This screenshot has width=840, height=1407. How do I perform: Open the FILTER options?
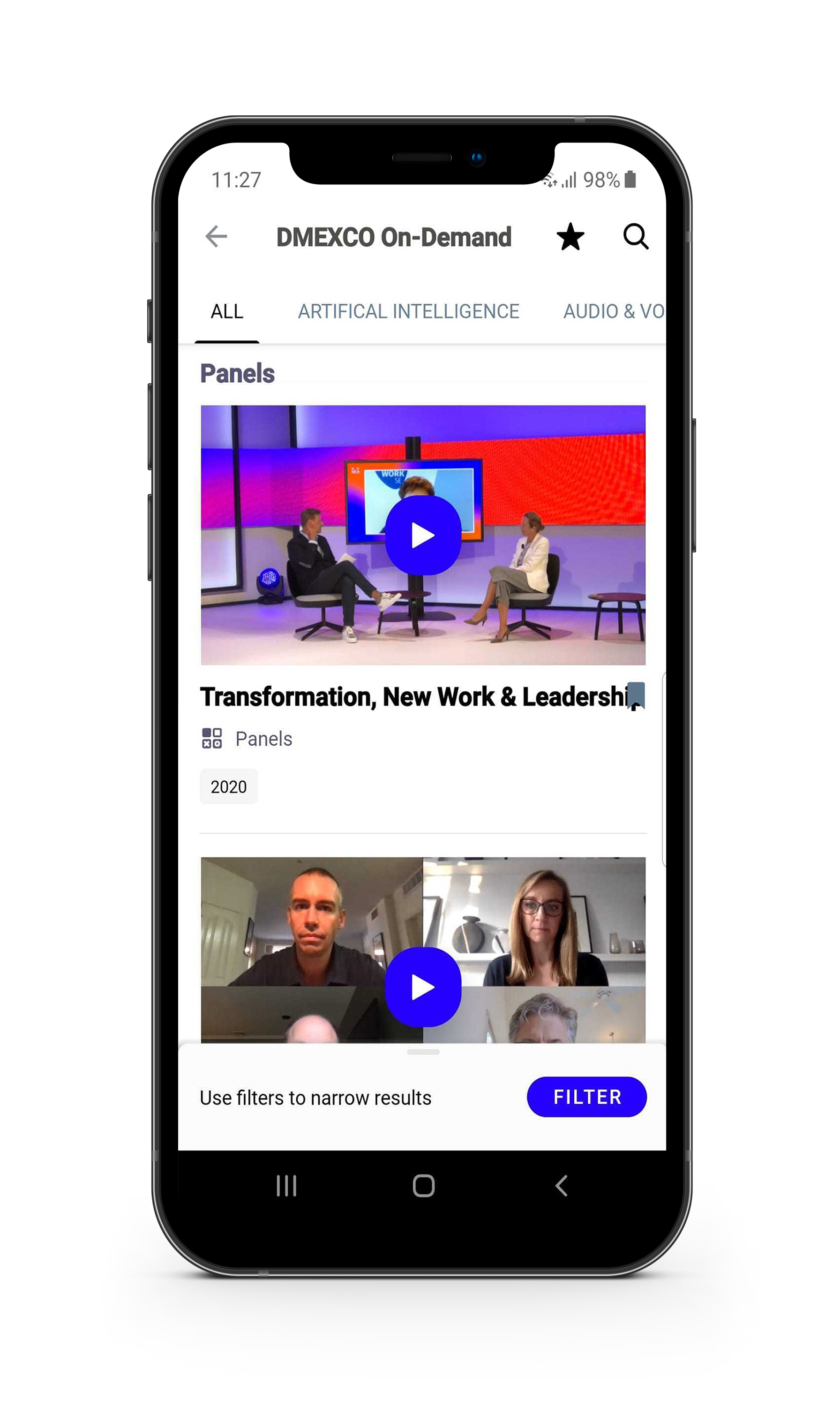pos(586,1097)
